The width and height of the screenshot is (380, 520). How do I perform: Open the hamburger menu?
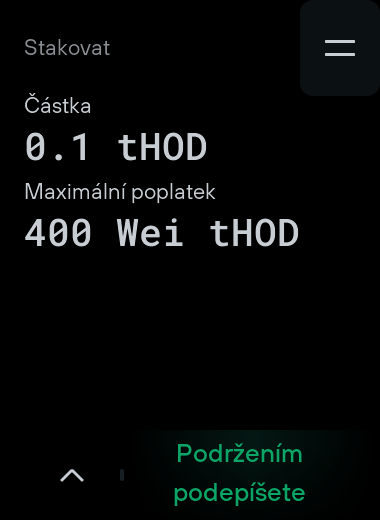(340, 48)
